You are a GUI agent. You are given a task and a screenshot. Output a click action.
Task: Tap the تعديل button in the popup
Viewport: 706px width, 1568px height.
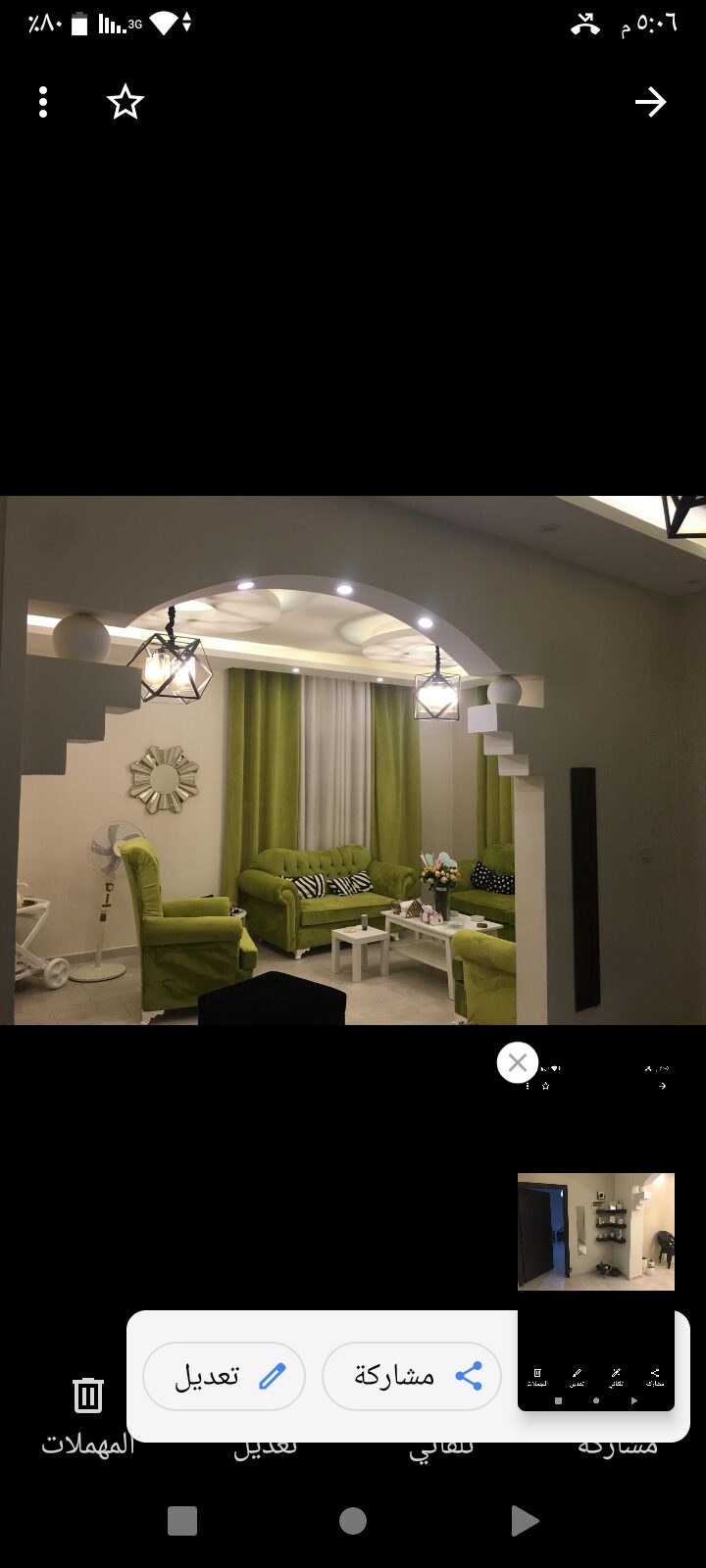click(x=225, y=1376)
